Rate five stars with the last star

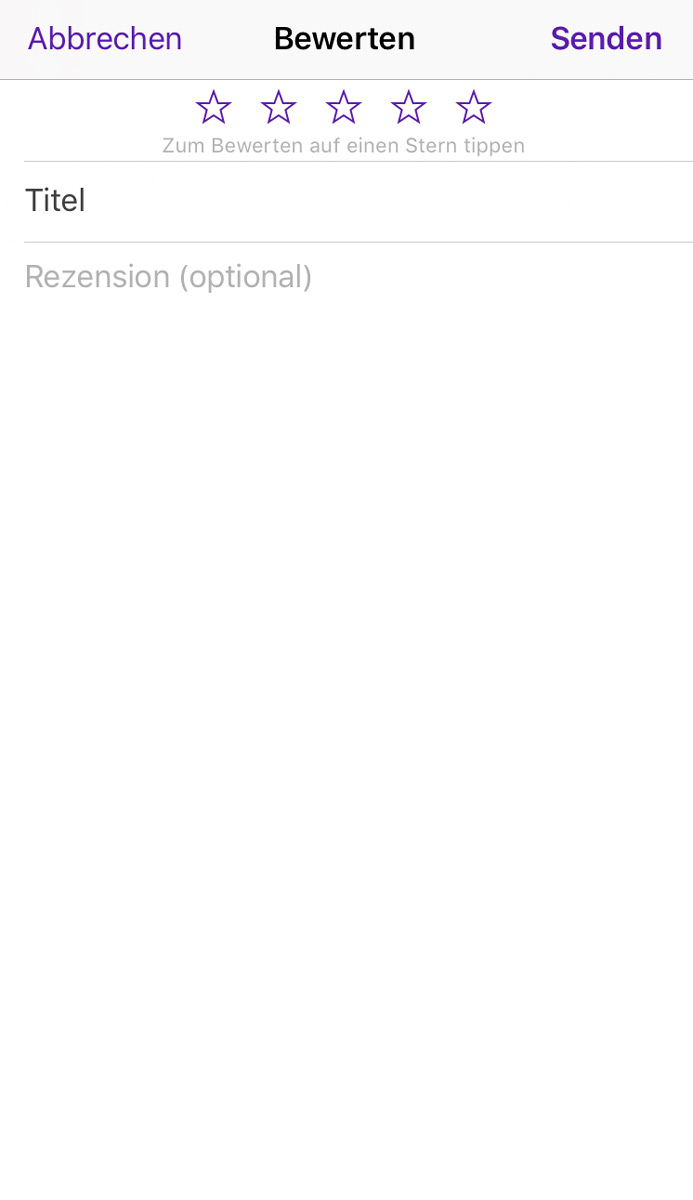point(473,107)
